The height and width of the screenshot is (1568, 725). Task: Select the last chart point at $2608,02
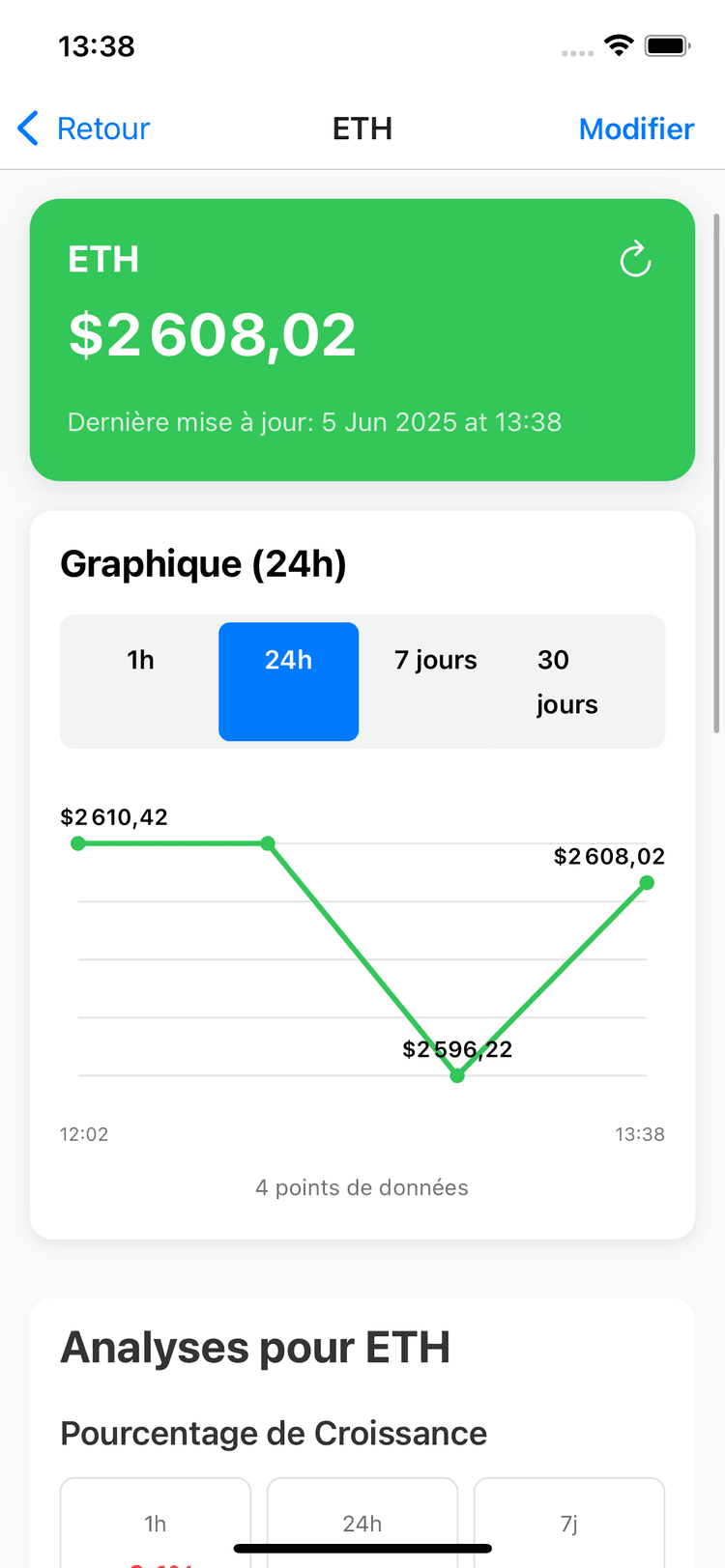646,882
